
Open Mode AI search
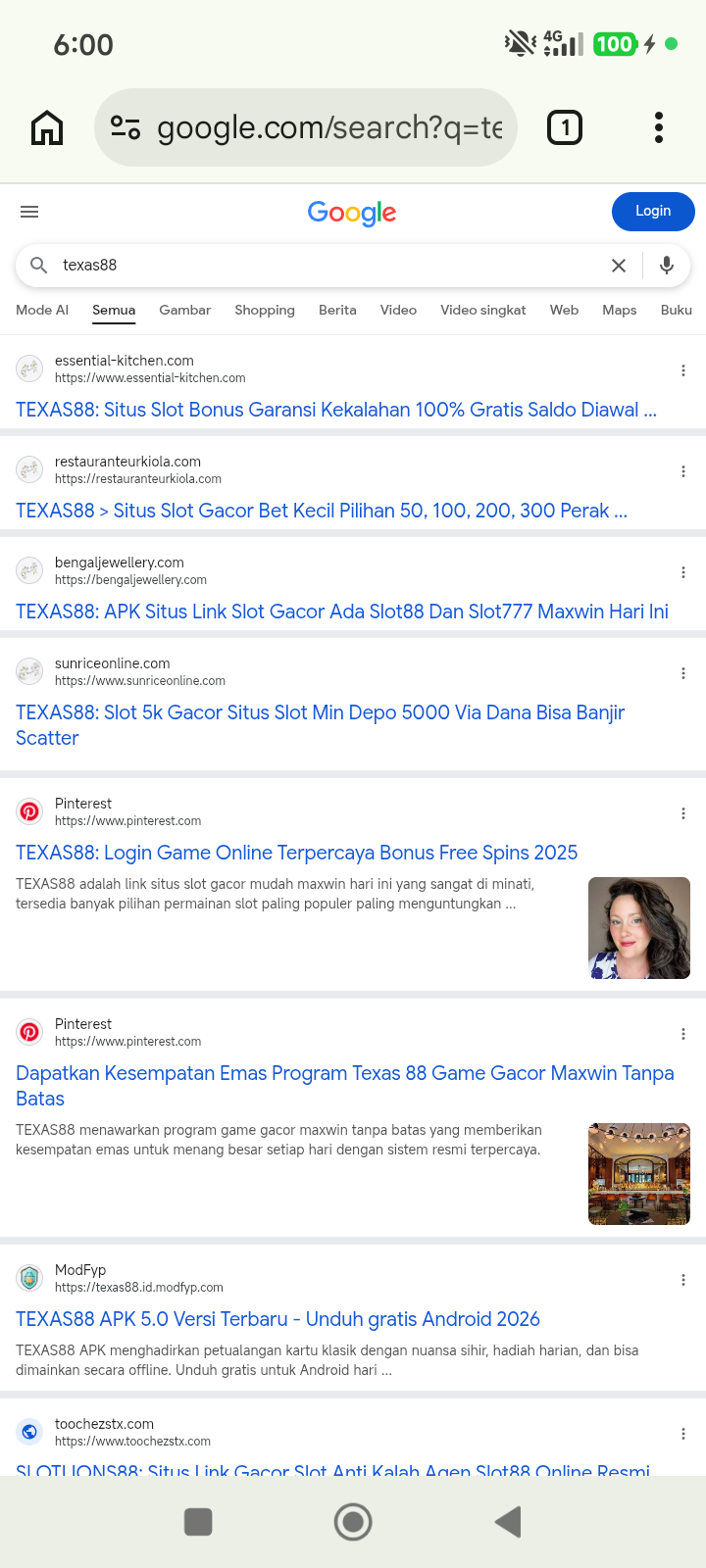click(42, 310)
